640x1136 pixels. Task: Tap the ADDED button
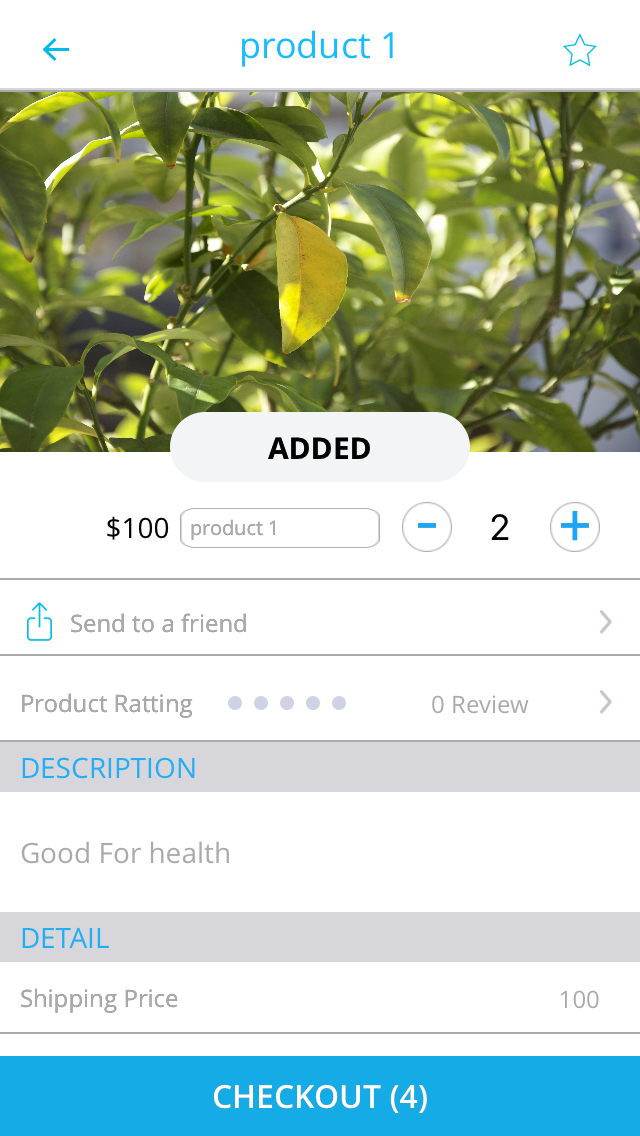point(320,448)
